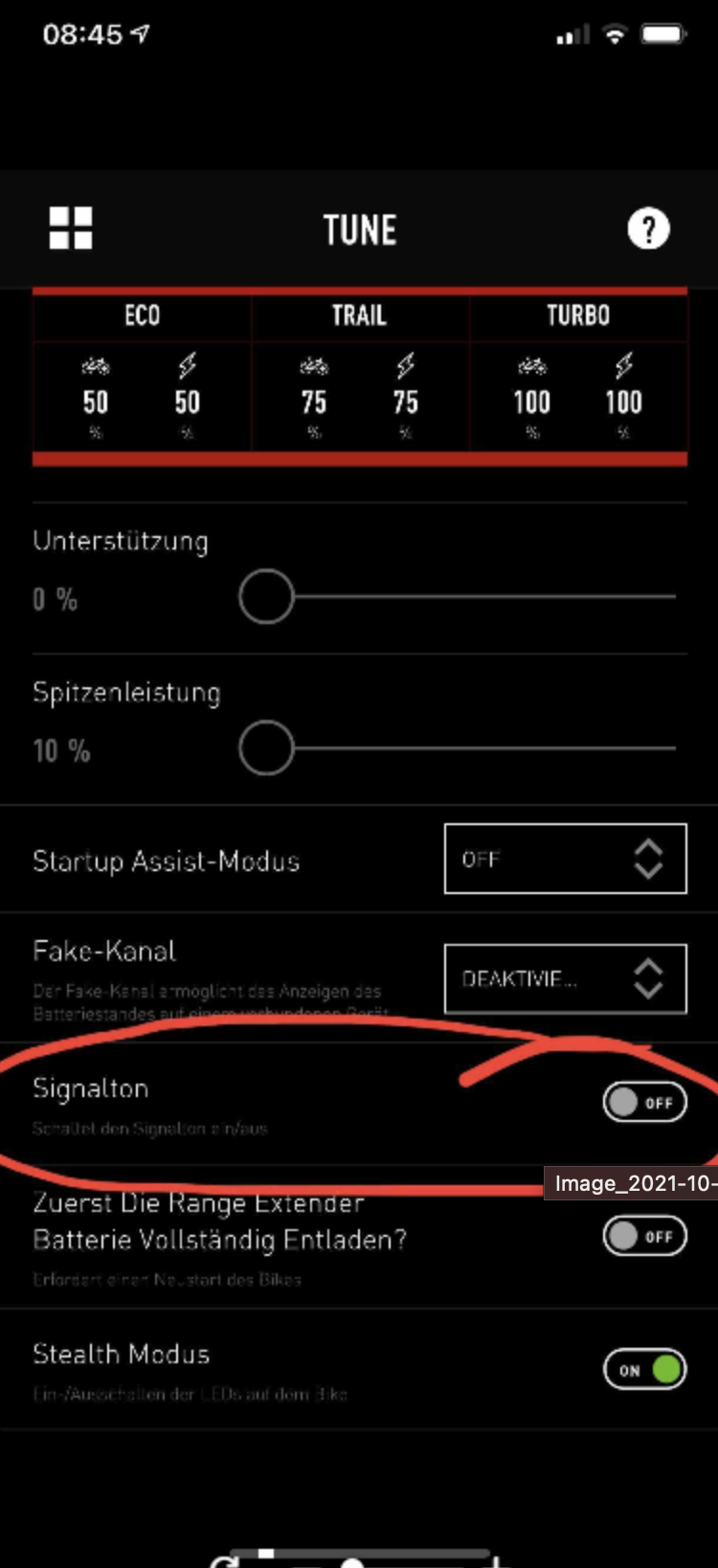Select the ECO mode column
Viewport: 718px width, 1568px height.
pyautogui.click(x=142, y=373)
